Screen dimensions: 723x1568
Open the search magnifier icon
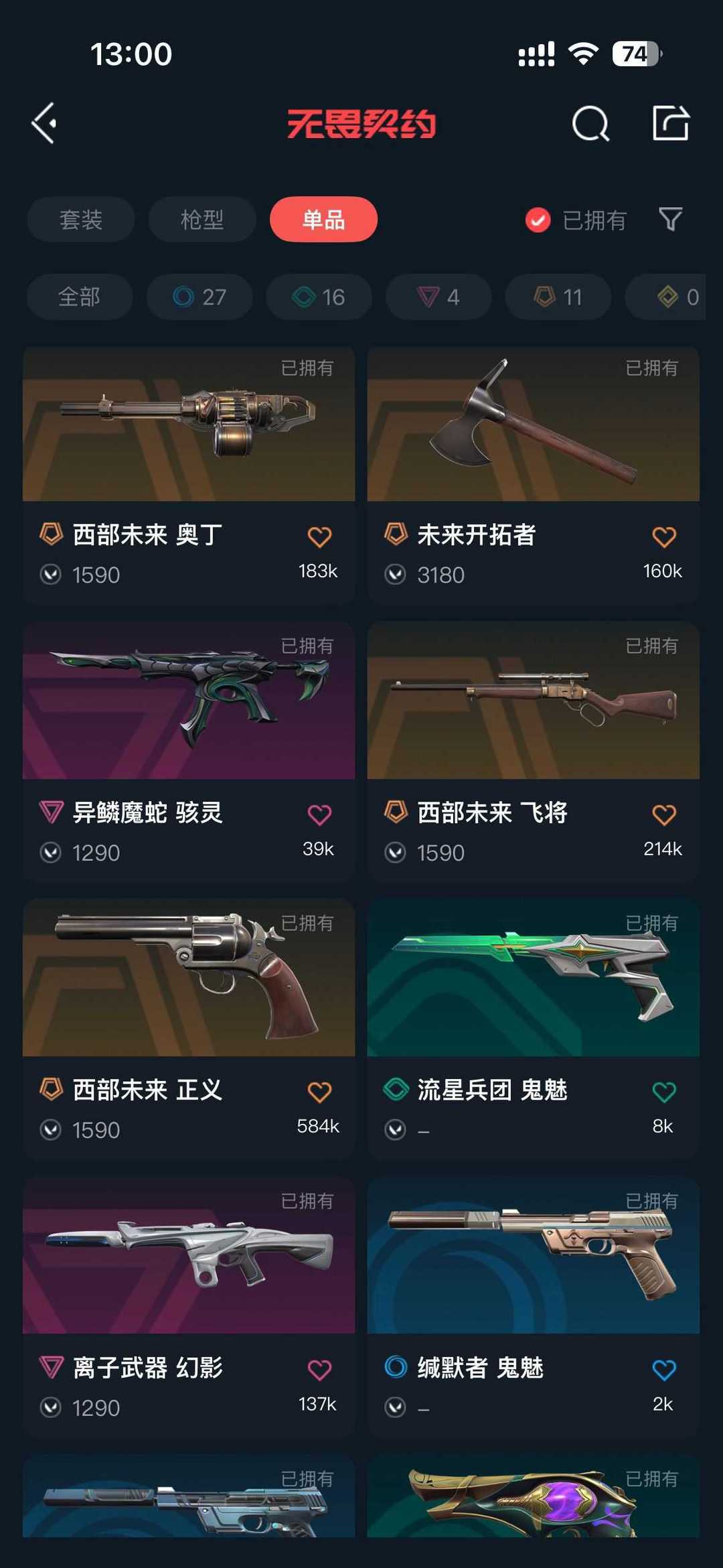coord(590,124)
